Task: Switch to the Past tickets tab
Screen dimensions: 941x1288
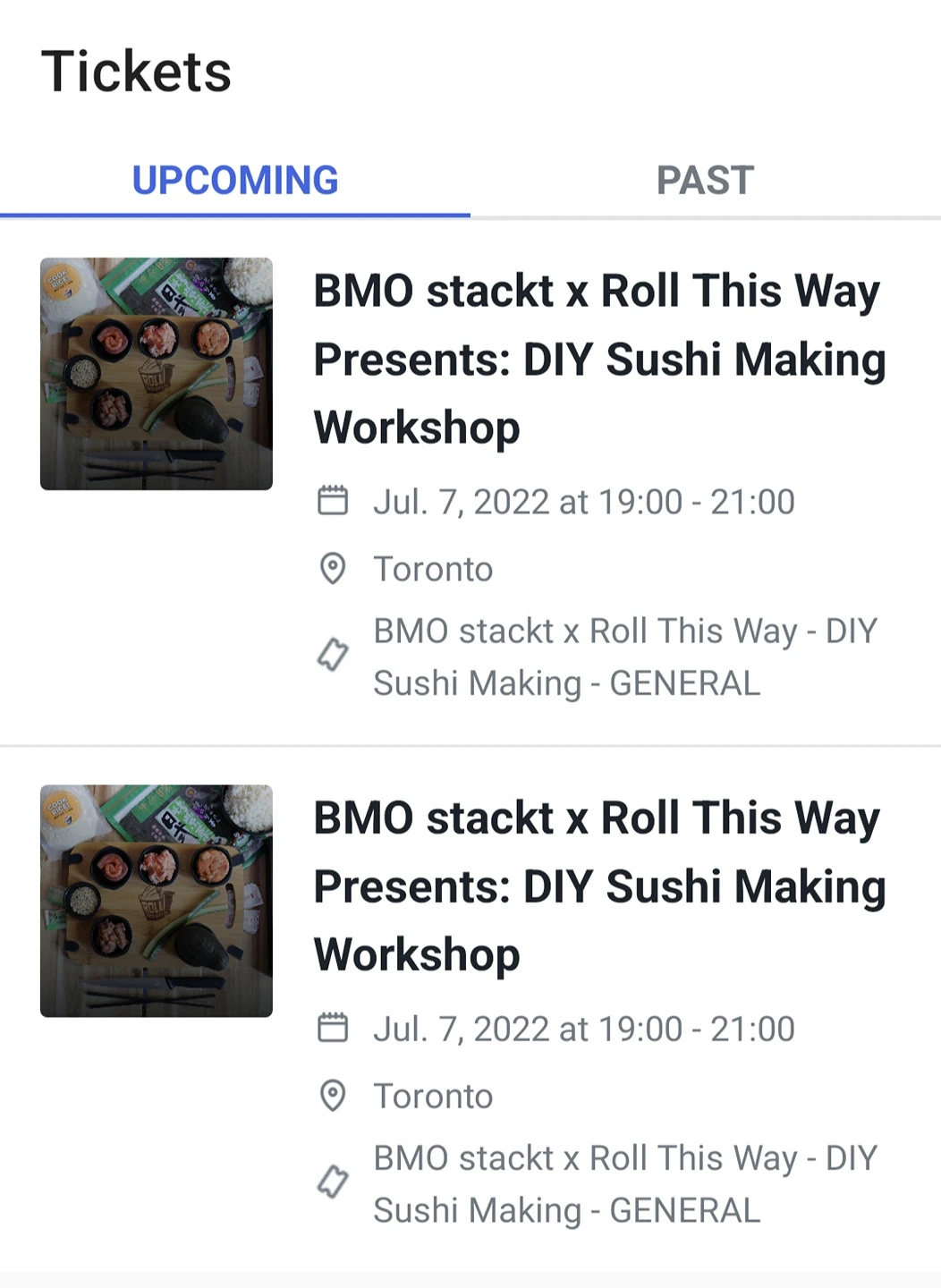Action: 705,181
